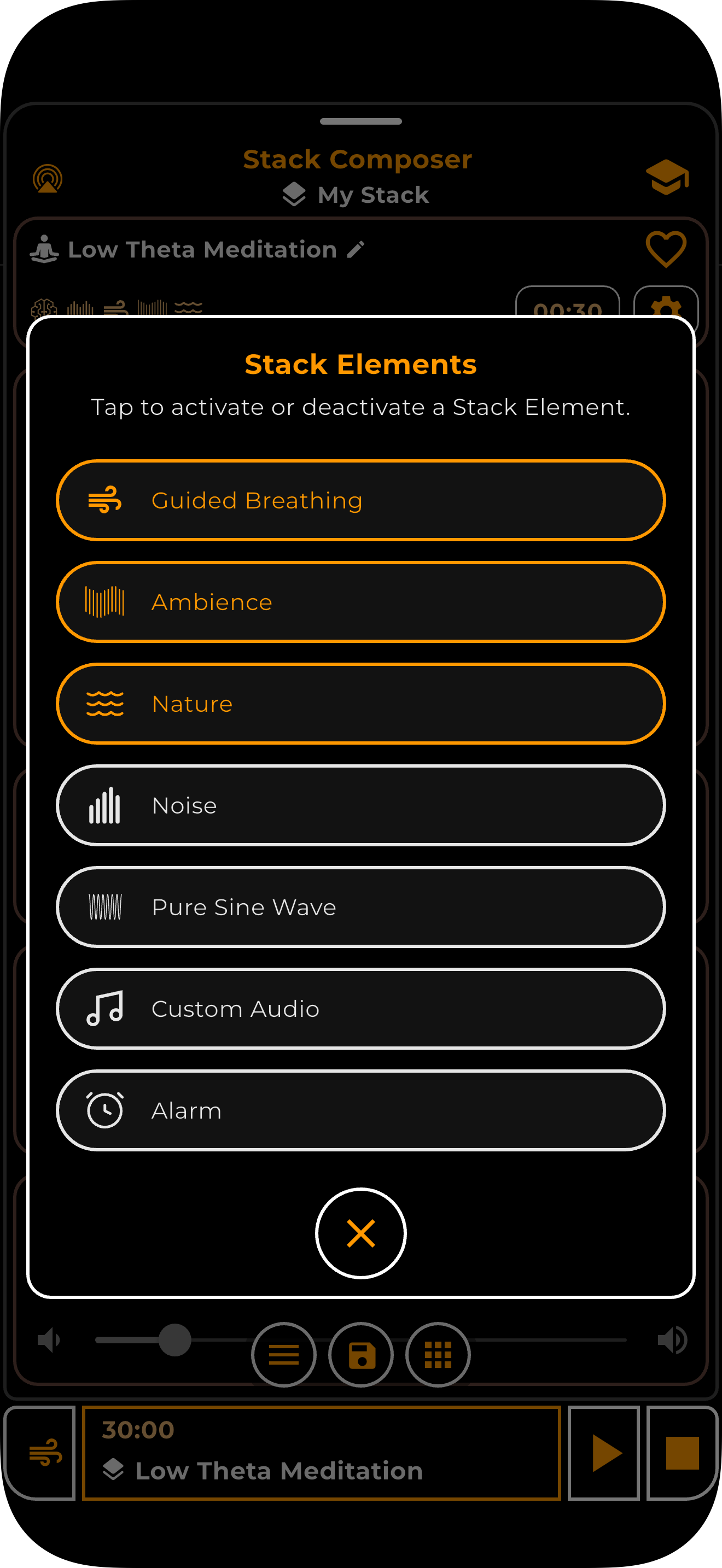Activate the Noise element

click(x=361, y=805)
